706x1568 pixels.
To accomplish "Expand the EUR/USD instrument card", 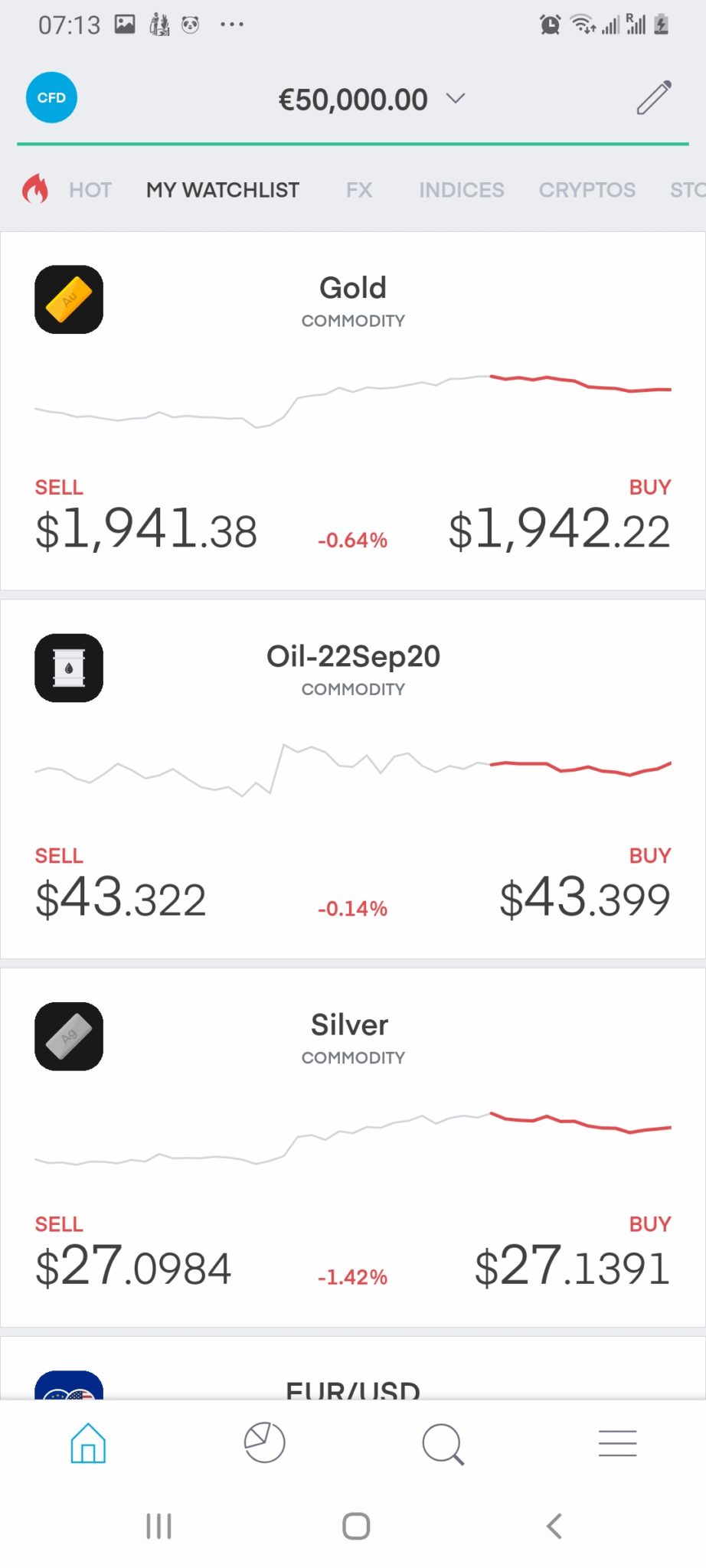I will click(x=352, y=1386).
